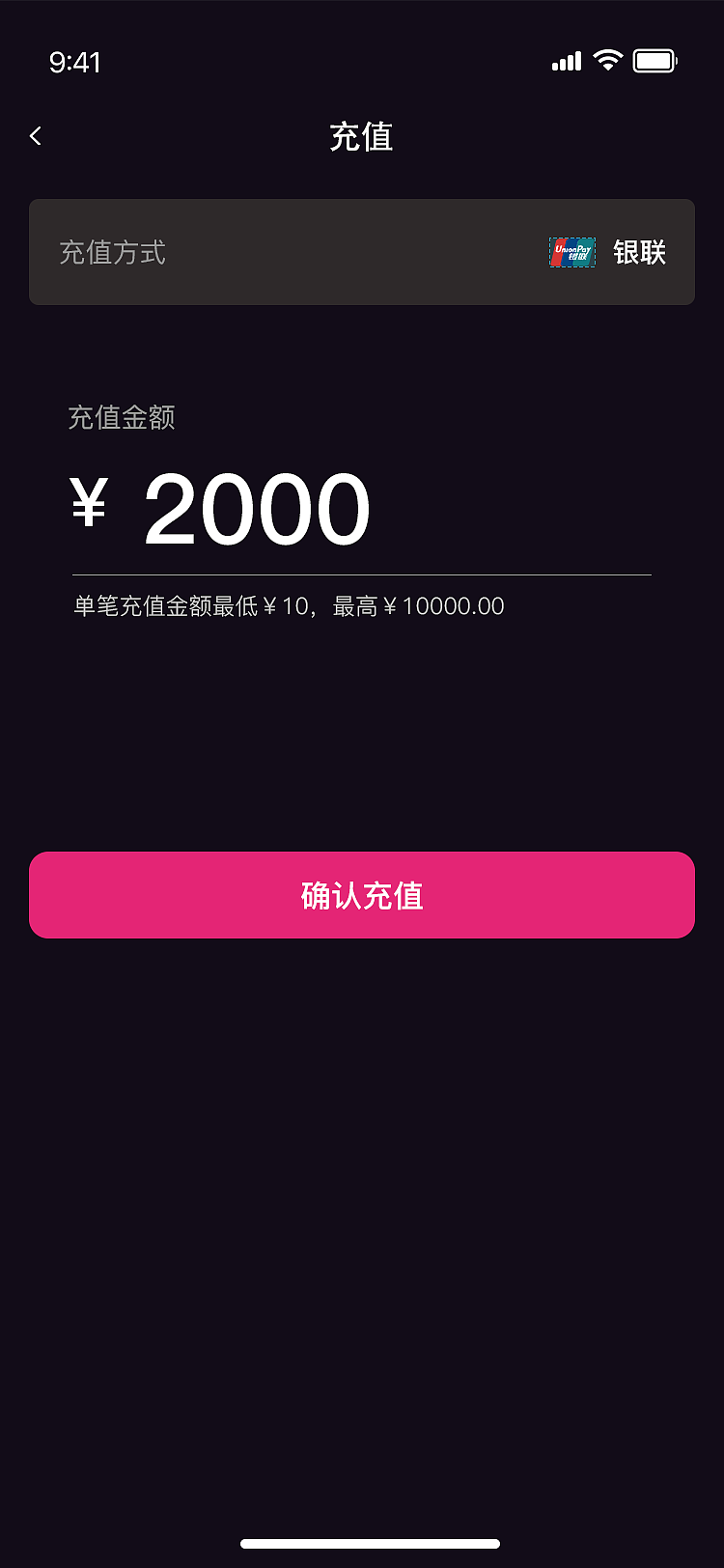The width and height of the screenshot is (724, 1568).
Task: Click the cellular signal bars icon
Action: click(x=565, y=60)
